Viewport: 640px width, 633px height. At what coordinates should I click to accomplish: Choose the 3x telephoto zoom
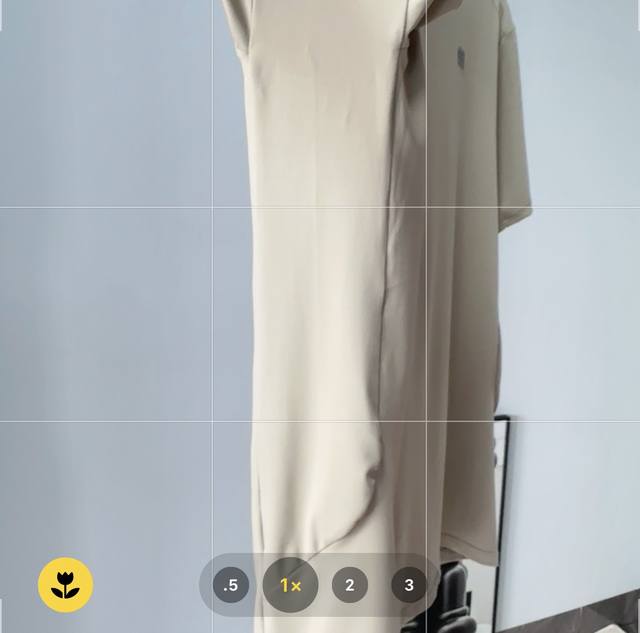[x=408, y=585]
